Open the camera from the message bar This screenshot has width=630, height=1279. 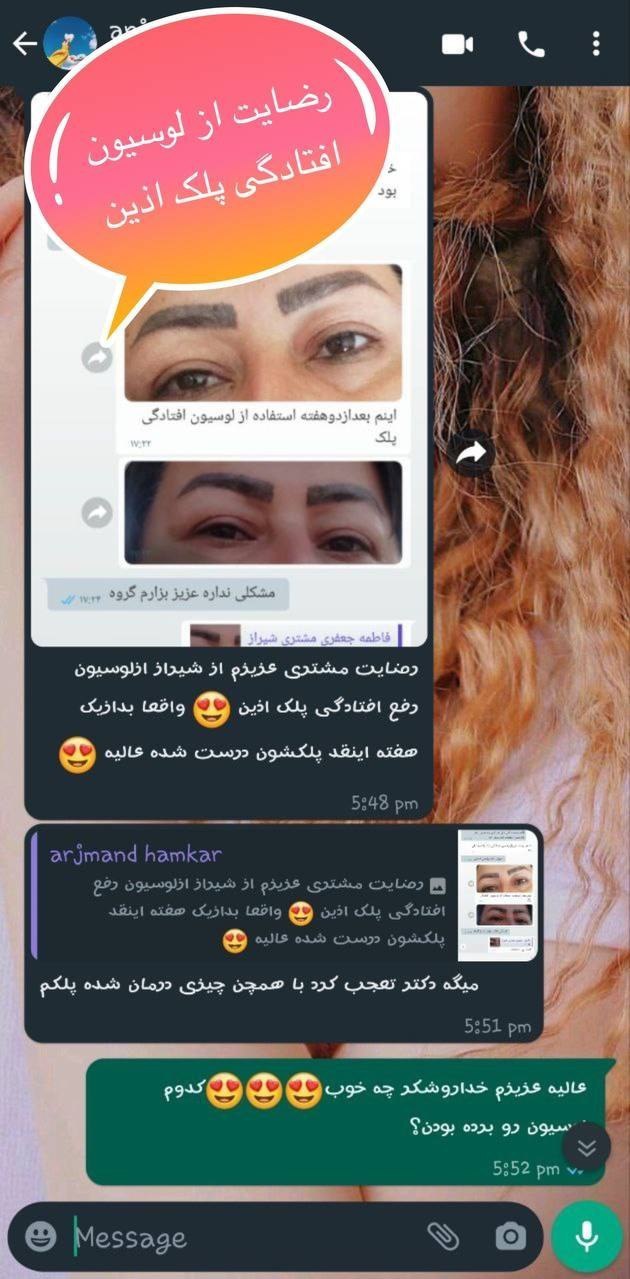click(510, 1237)
